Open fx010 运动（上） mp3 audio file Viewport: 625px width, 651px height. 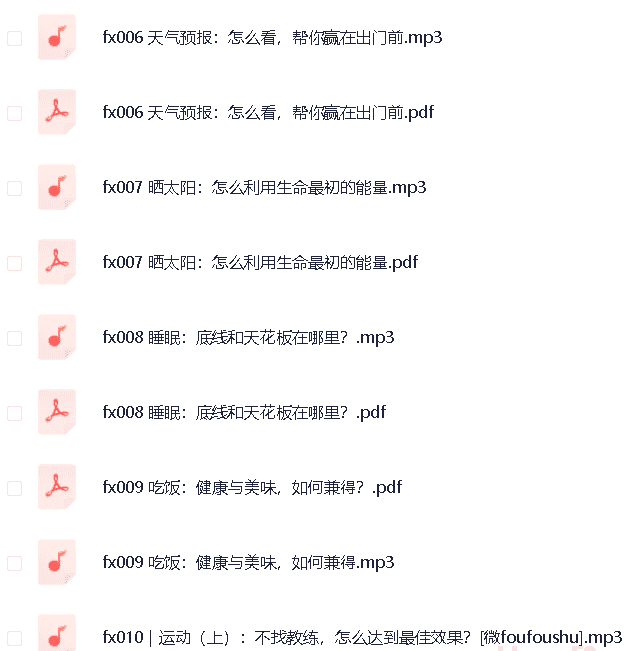(362, 638)
